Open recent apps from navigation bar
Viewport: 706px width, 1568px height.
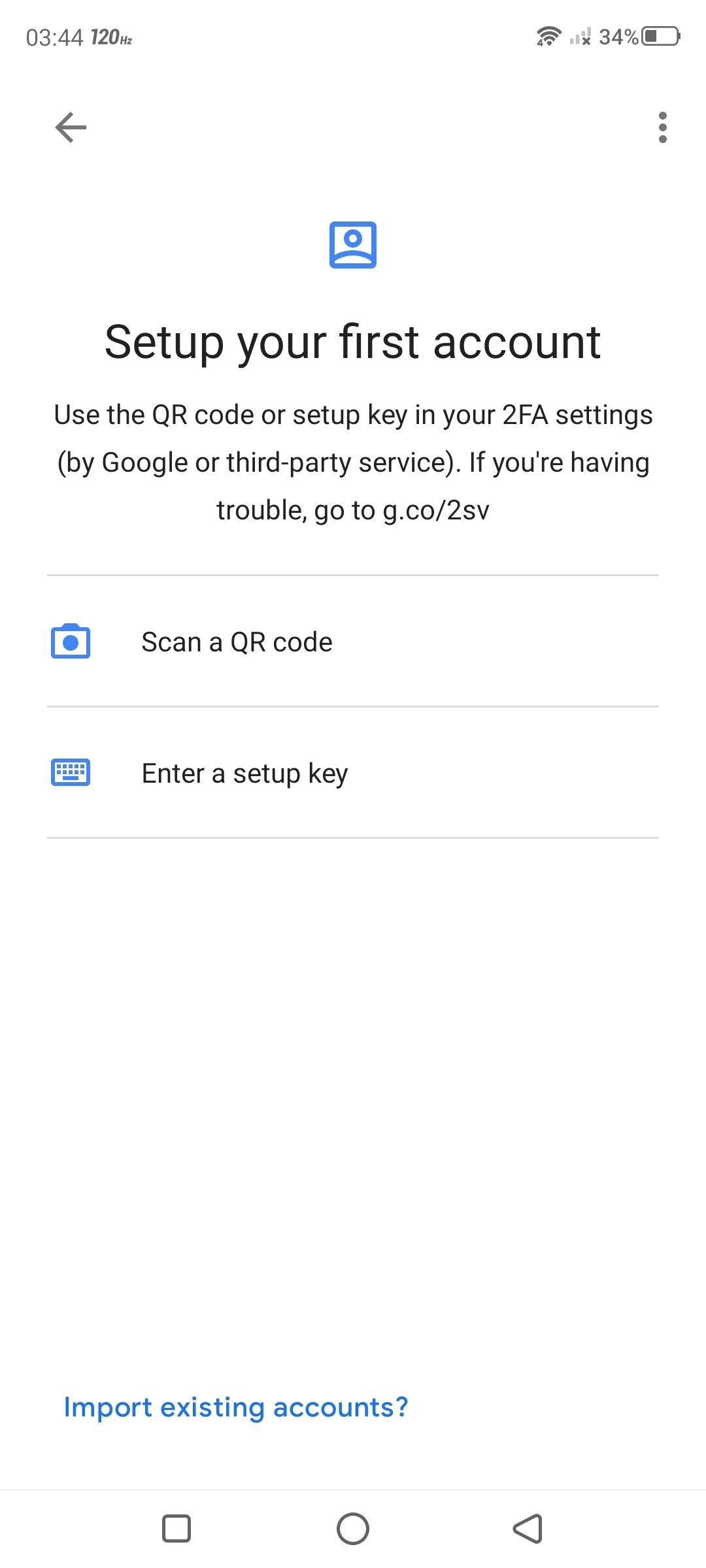point(176,1529)
